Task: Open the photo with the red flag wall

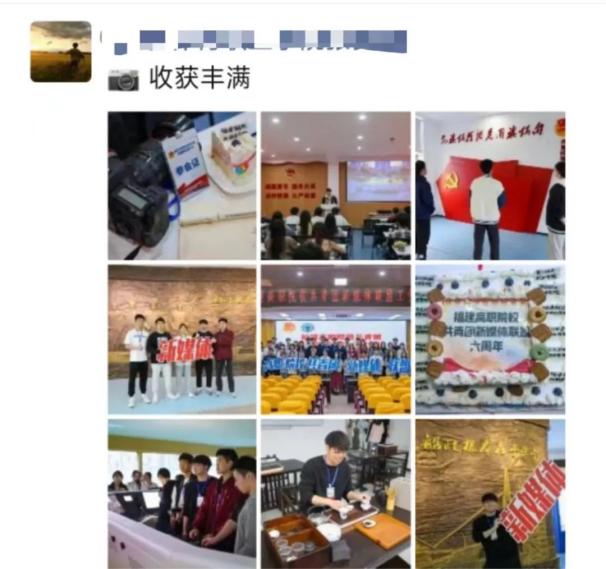Action: [x=490, y=186]
